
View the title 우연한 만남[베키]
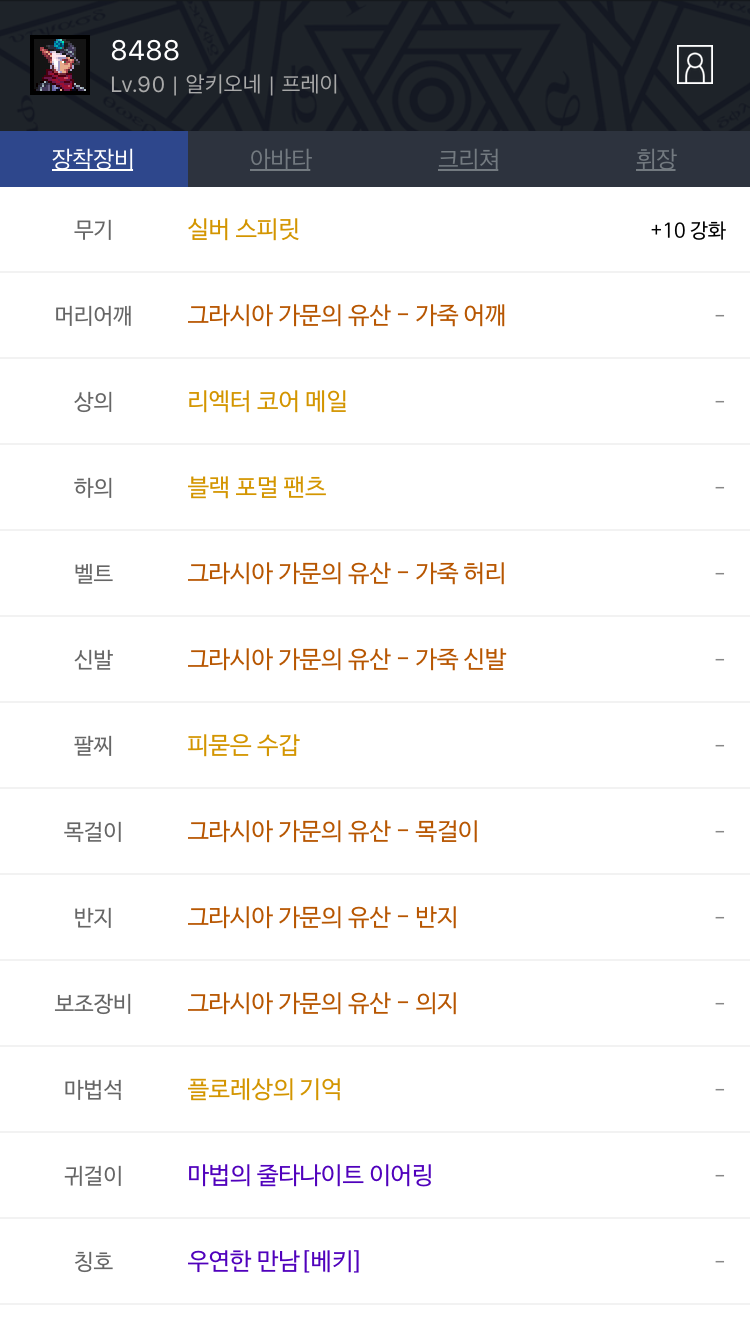pos(274,1262)
